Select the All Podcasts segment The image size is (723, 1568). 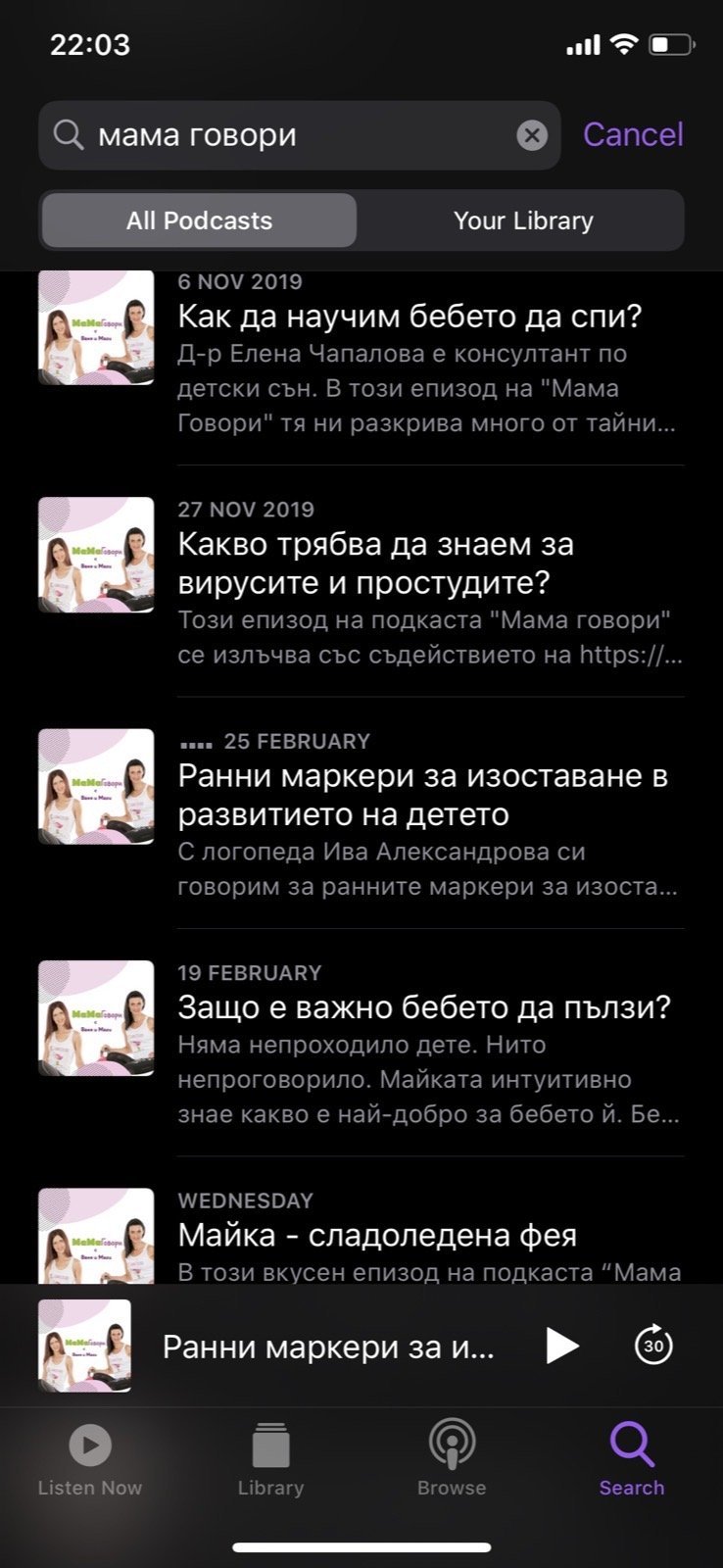pos(199,220)
